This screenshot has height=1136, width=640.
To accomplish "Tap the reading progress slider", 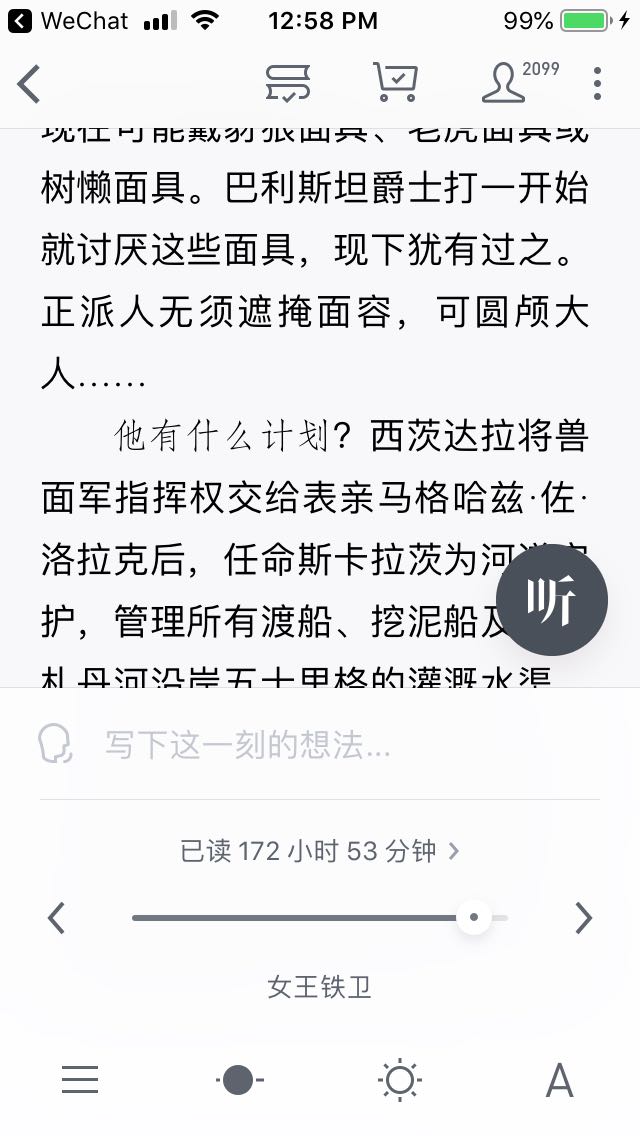I will (x=320, y=918).
